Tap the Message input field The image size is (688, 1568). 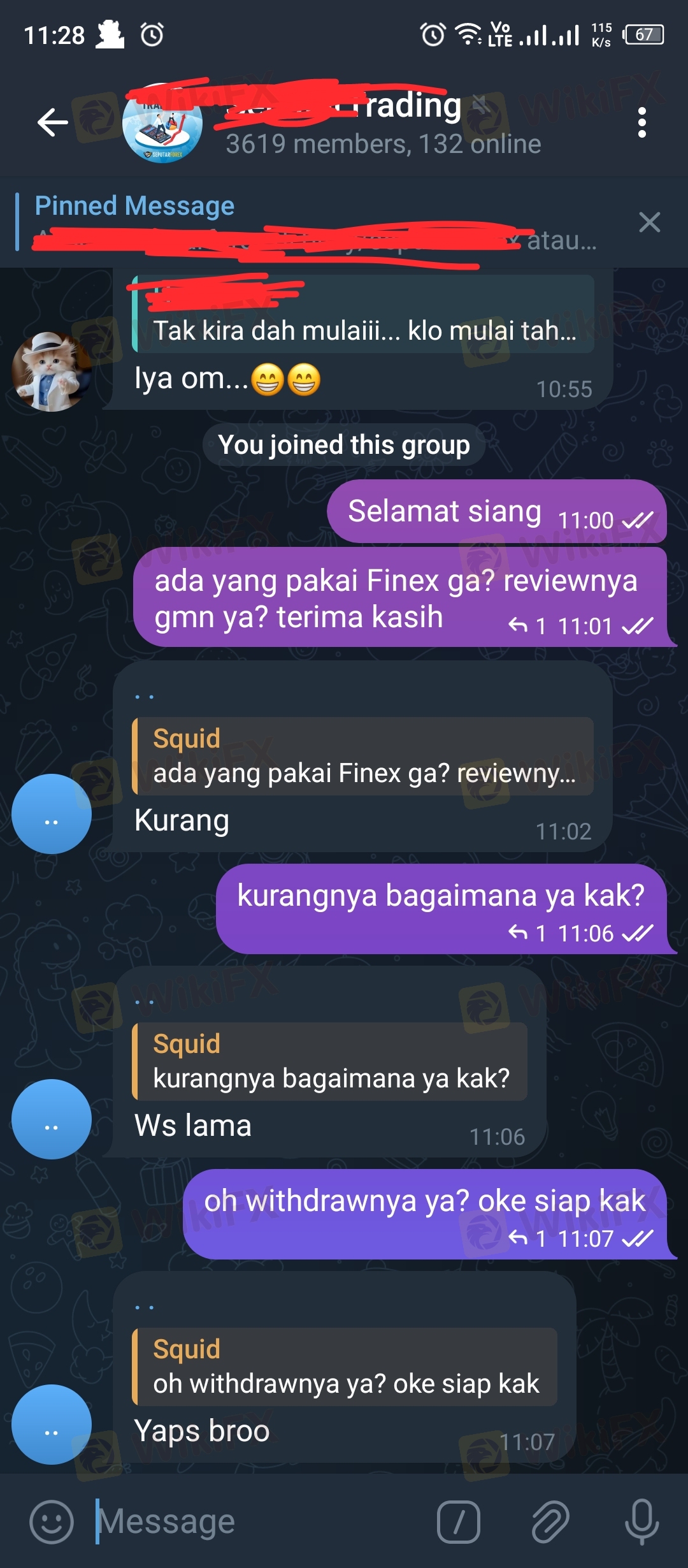coord(255,1522)
